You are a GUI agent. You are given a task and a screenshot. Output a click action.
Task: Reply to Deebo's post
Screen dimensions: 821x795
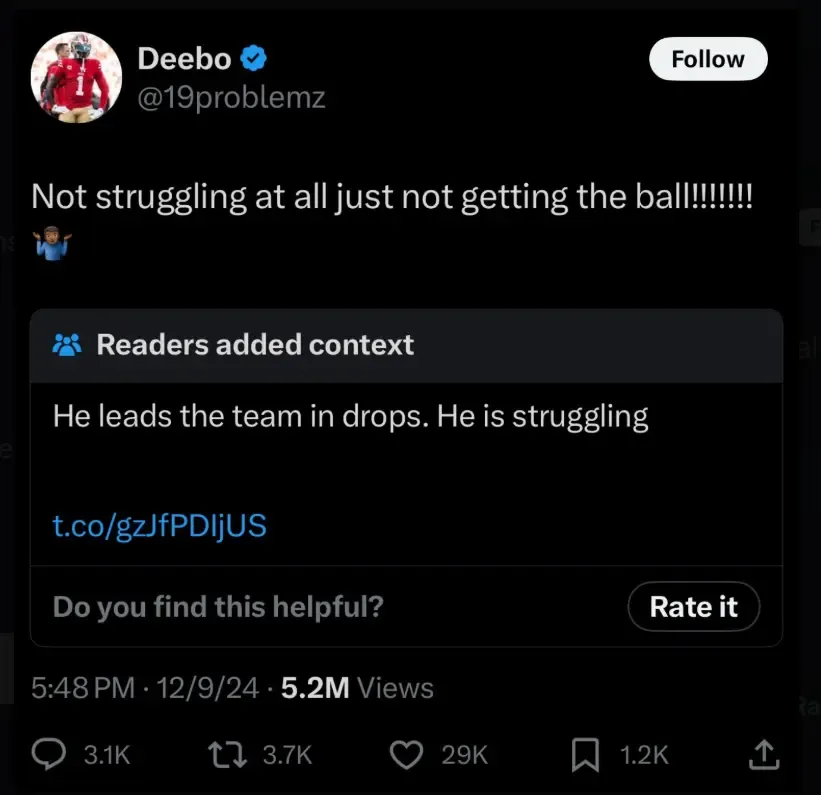[50, 755]
